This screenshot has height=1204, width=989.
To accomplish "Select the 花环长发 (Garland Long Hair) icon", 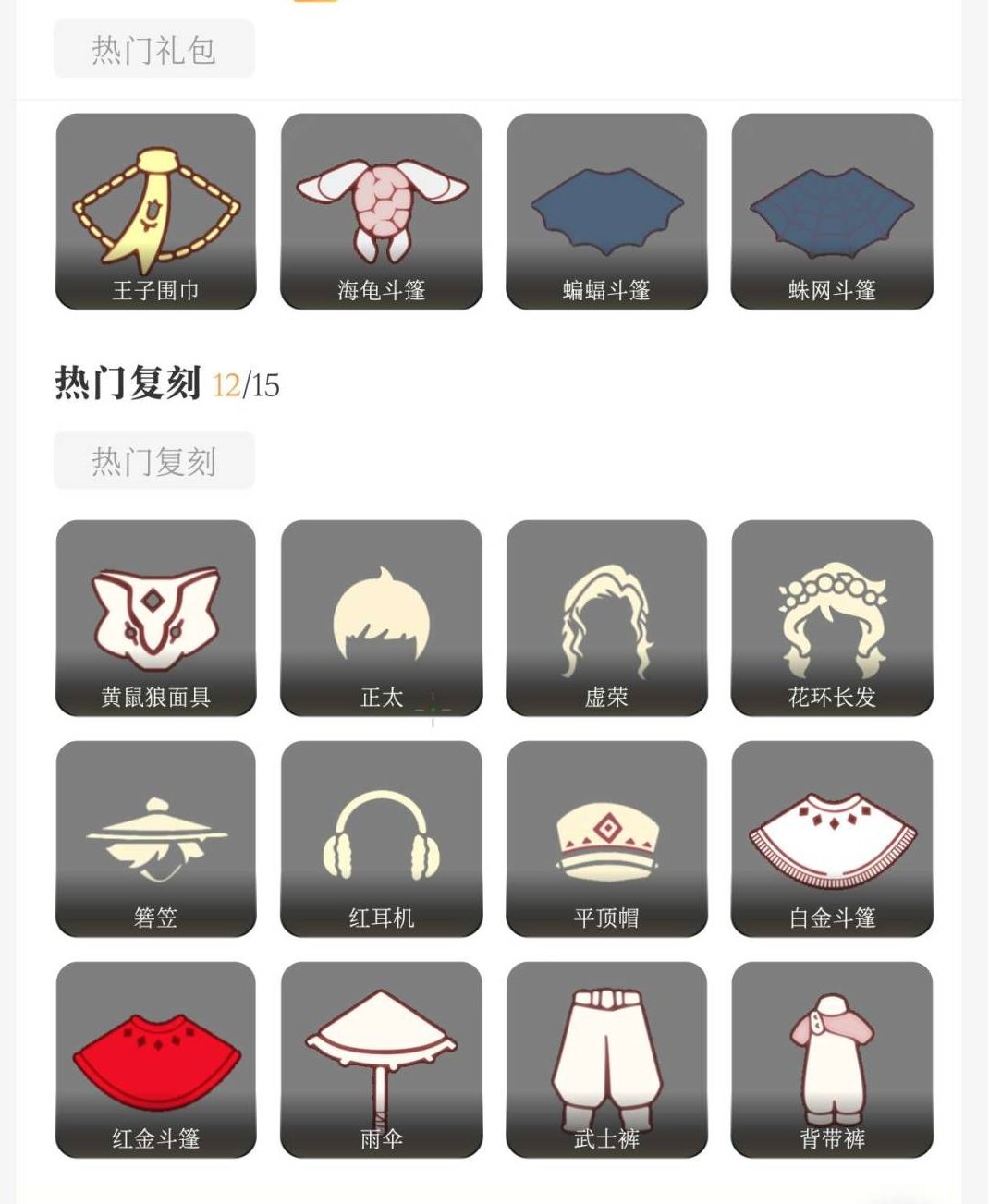I will [x=831, y=617].
